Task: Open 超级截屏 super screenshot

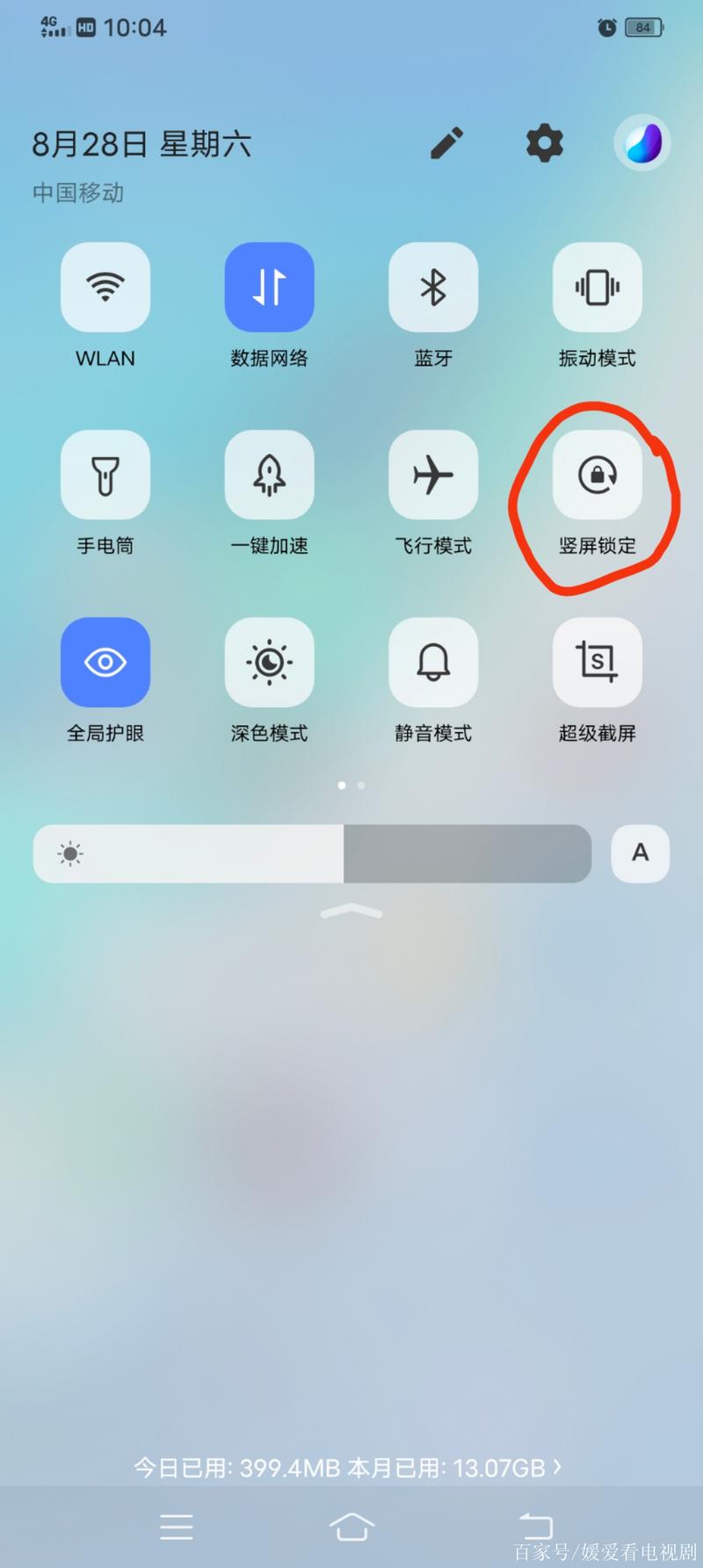Action: click(x=598, y=663)
